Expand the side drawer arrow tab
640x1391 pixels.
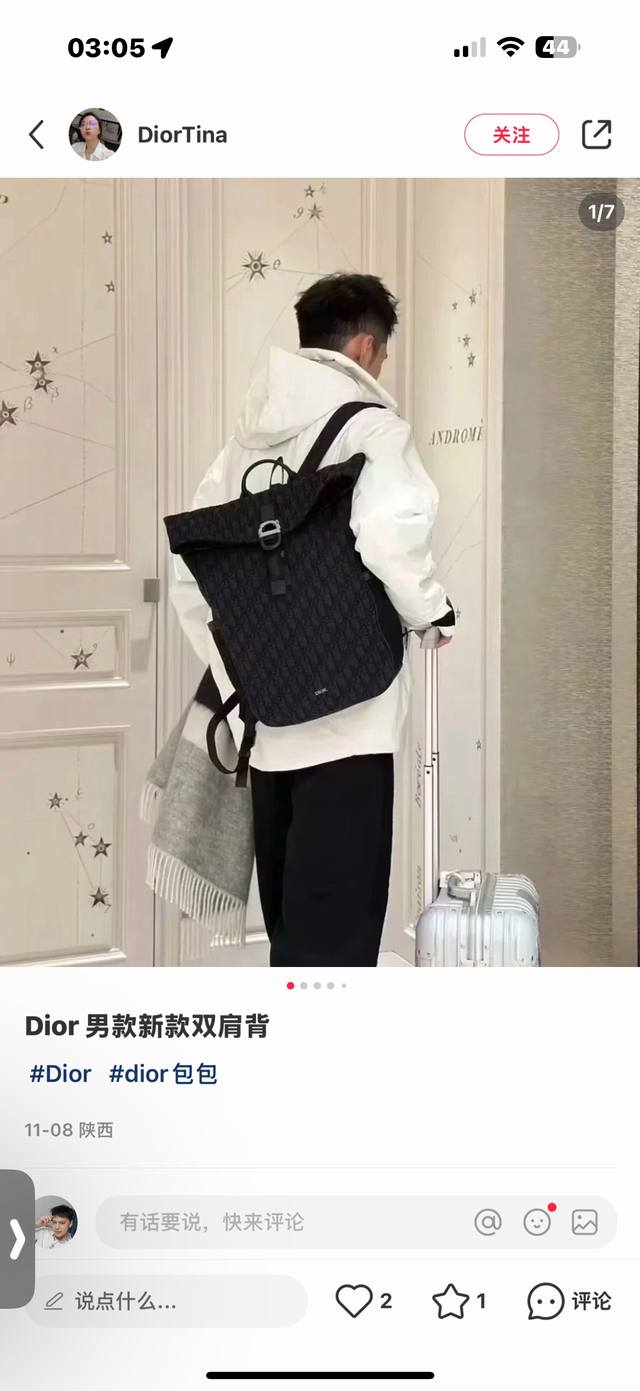[x=17, y=1238]
